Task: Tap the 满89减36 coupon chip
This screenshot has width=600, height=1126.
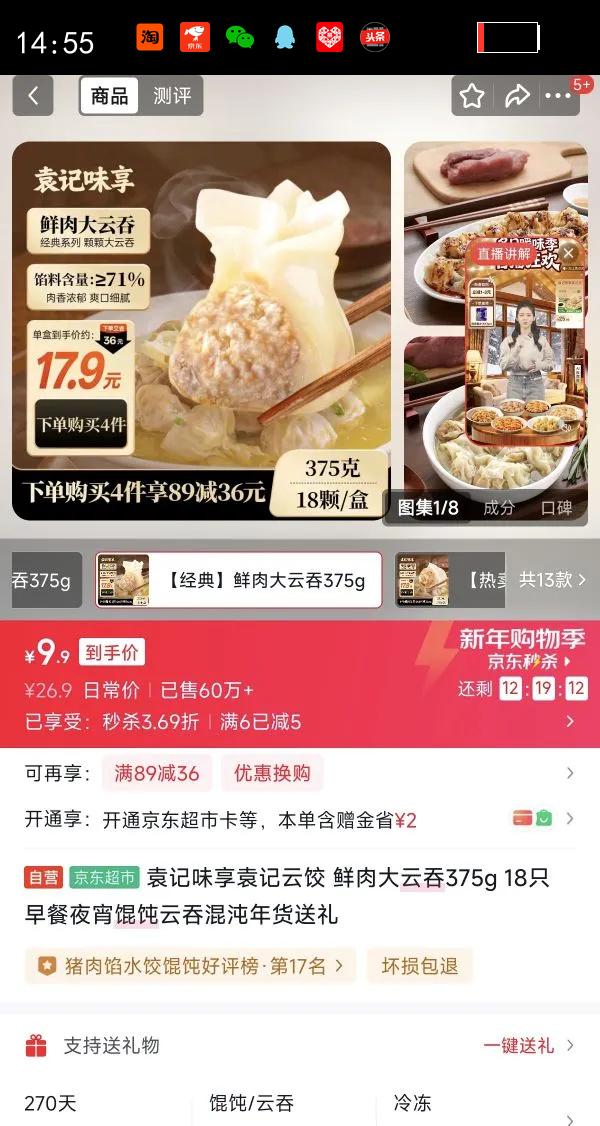Action: pyautogui.click(x=156, y=773)
